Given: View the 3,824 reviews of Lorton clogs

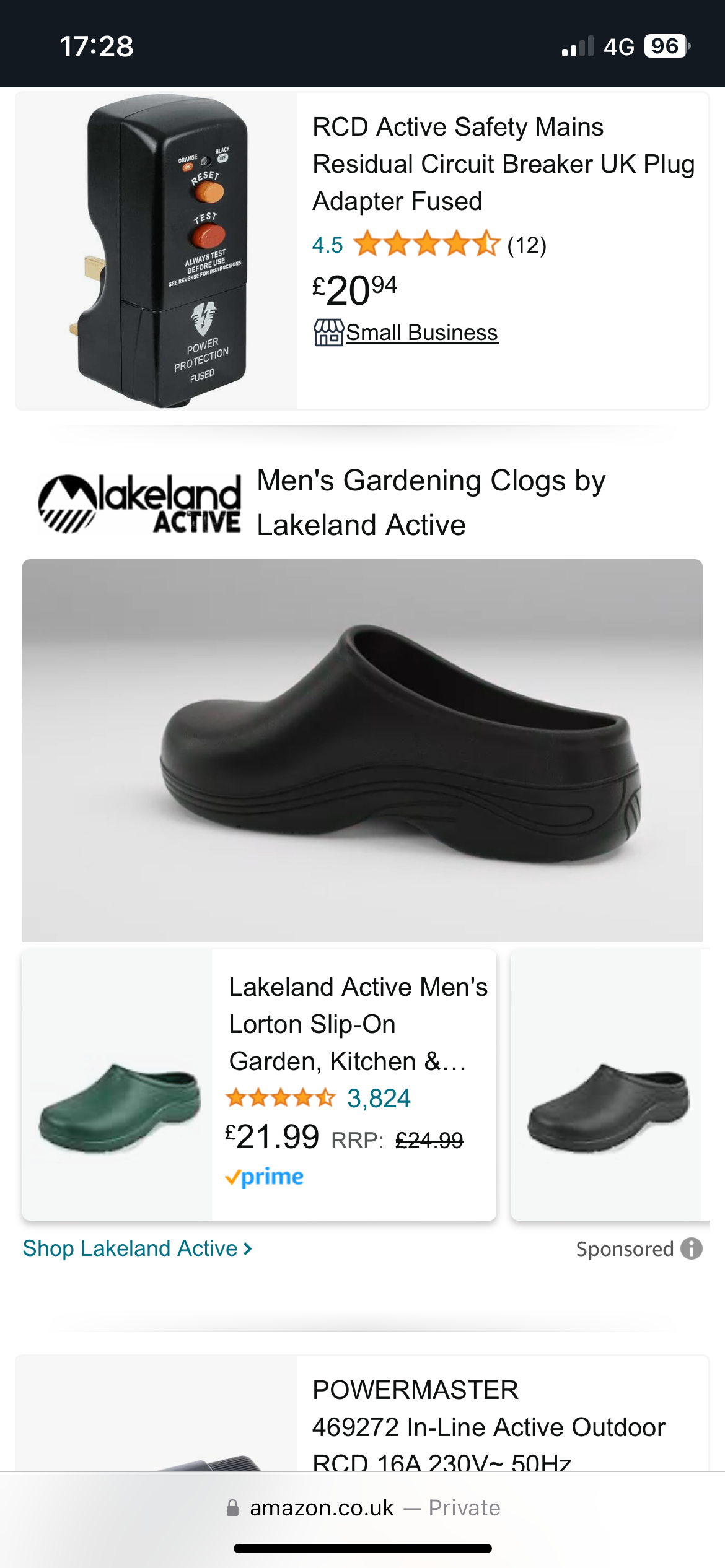Looking at the screenshot, I should (379, 1099).
